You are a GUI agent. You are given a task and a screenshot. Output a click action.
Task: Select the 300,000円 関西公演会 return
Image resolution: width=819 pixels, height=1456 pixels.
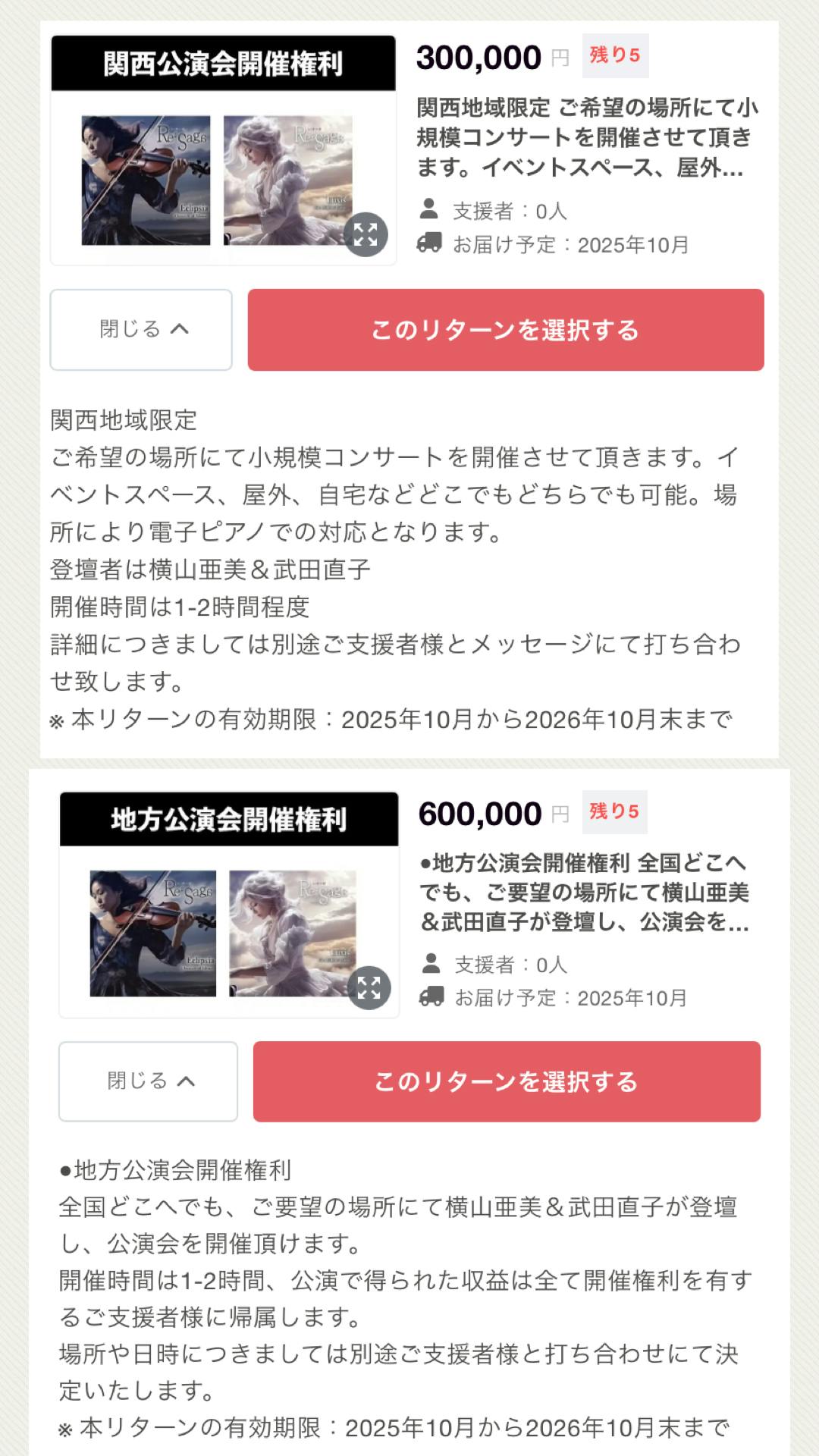point(506,330)
